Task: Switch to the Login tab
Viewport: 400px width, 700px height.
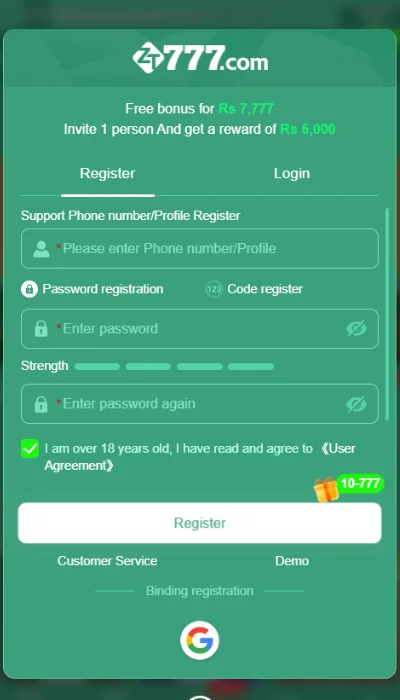Action: (x=292, y=174)
